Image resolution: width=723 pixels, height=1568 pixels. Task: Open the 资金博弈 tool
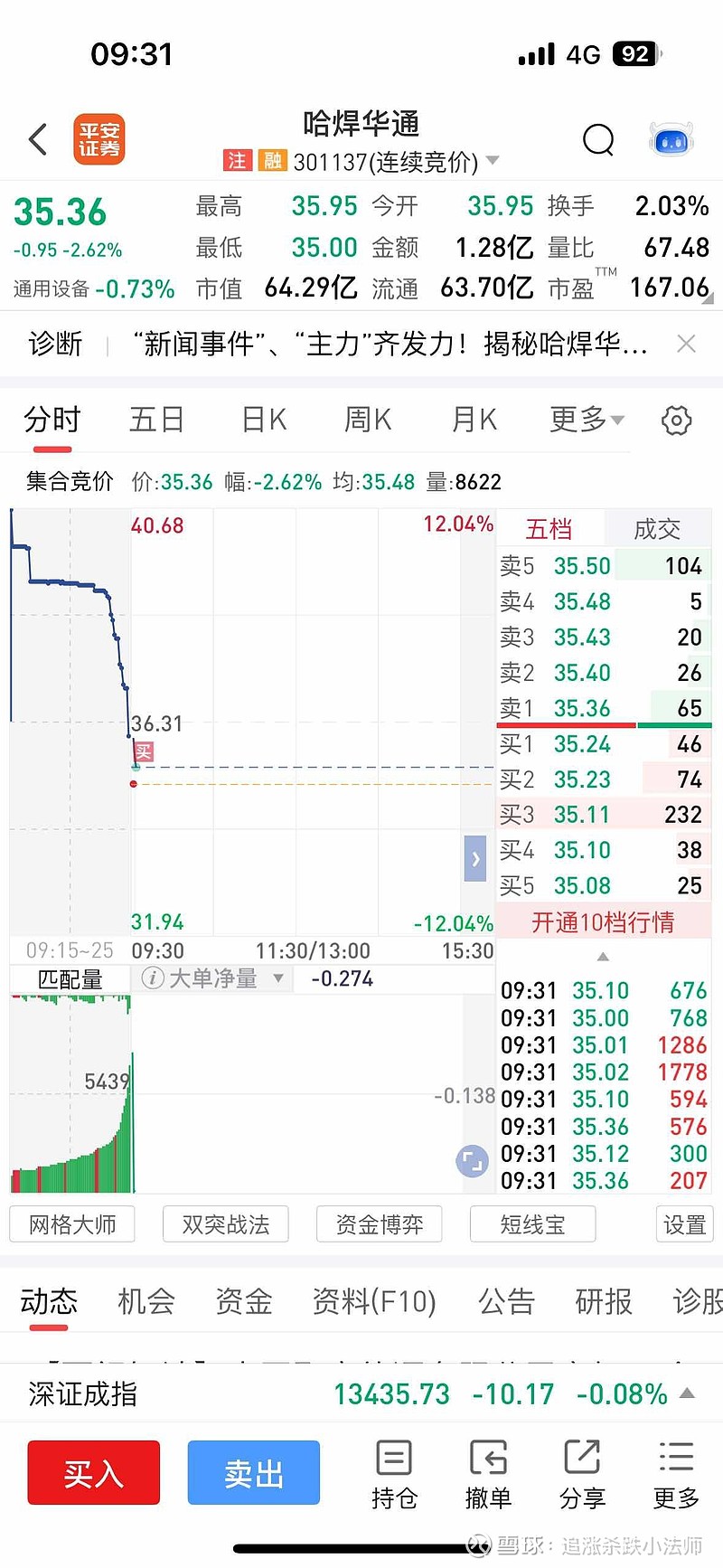380,1224
